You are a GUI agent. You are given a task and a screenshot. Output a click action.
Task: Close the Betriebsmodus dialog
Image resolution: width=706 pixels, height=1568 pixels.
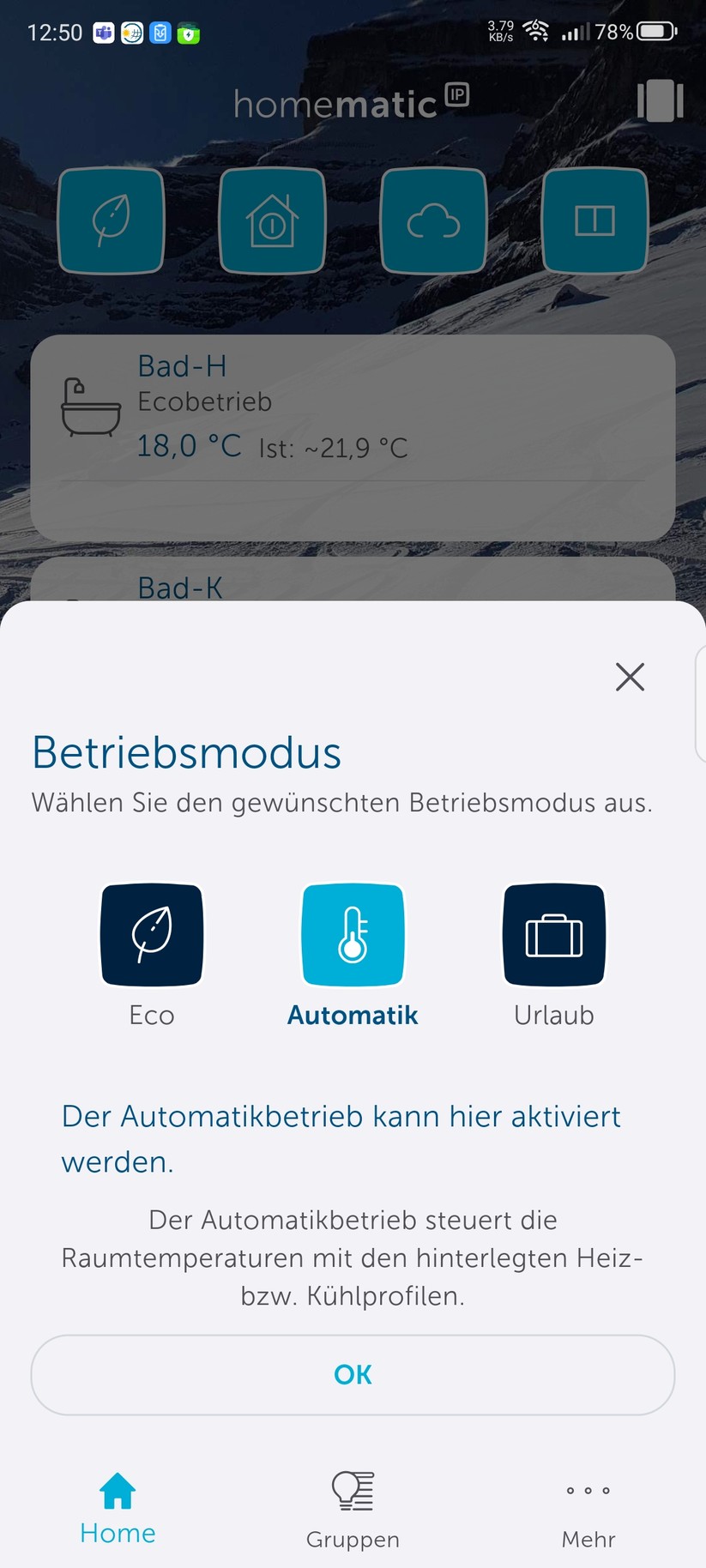click(630, 677)
